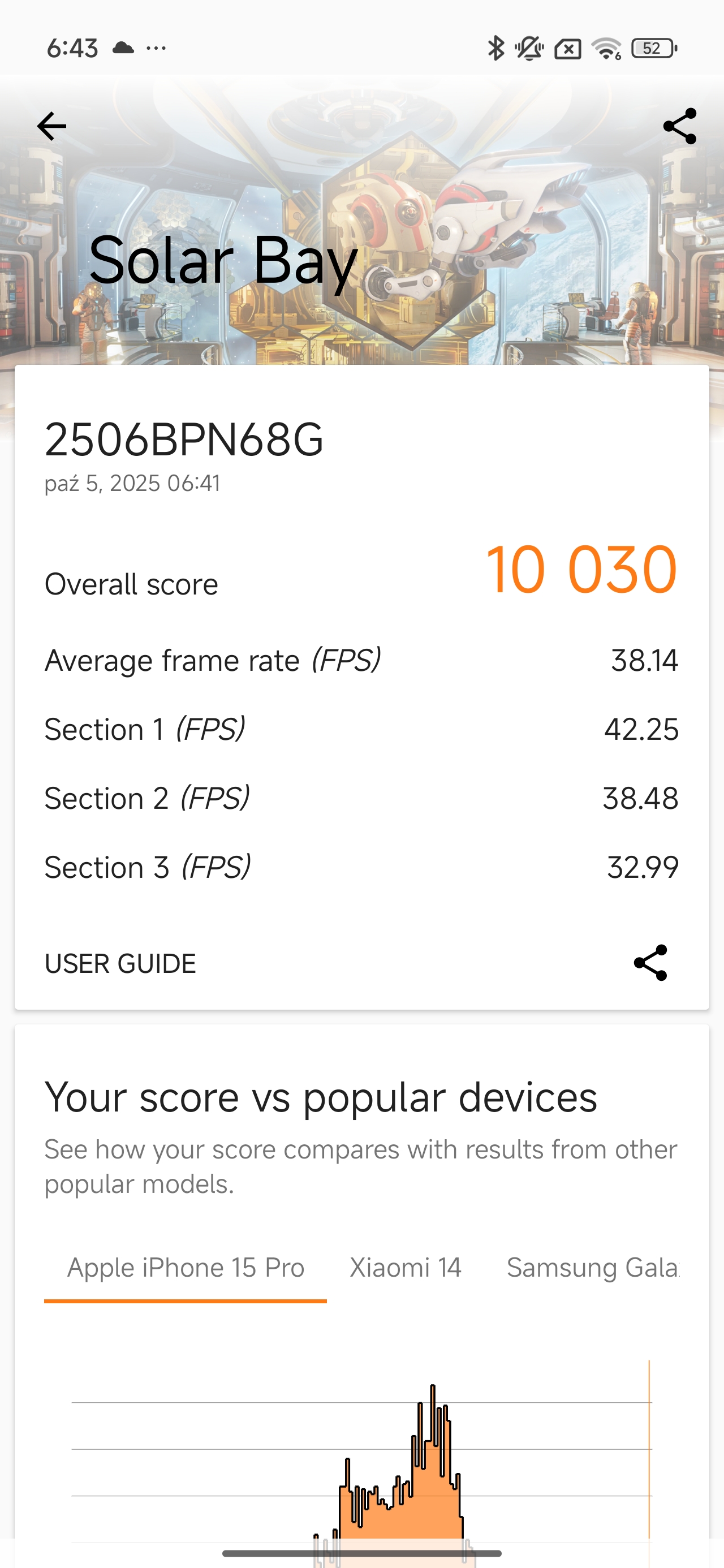Viewport: 724px width, 1568px height.
Task: Switch to the Xiaomi 14 tab
Action: point(405,1268)
